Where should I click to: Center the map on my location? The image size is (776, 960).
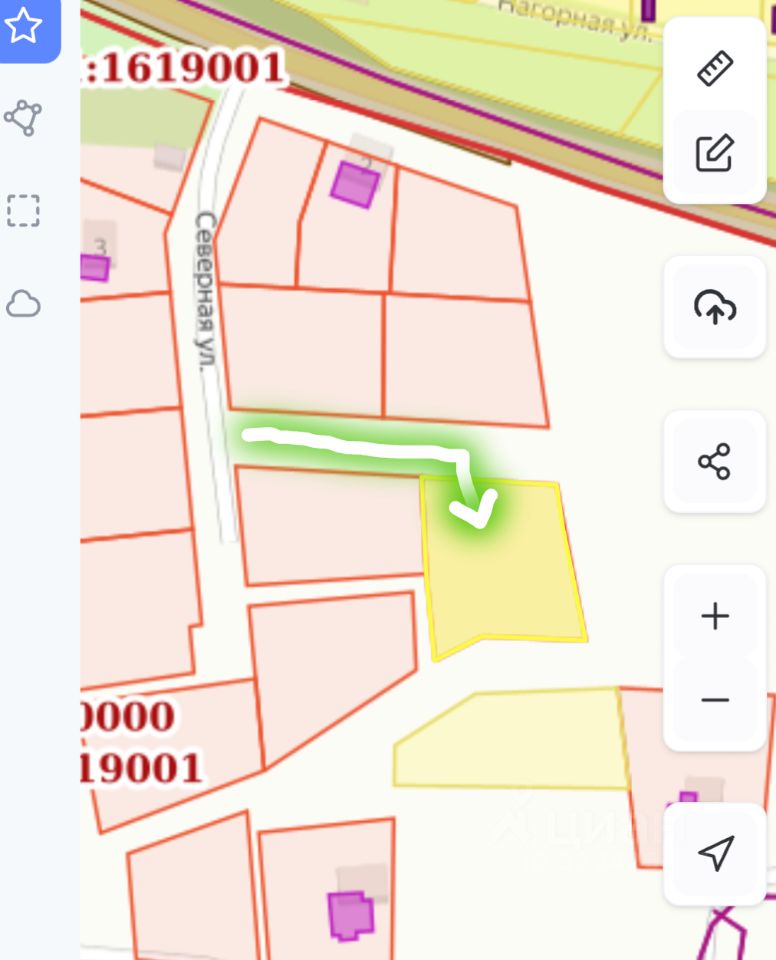[715, 853]
